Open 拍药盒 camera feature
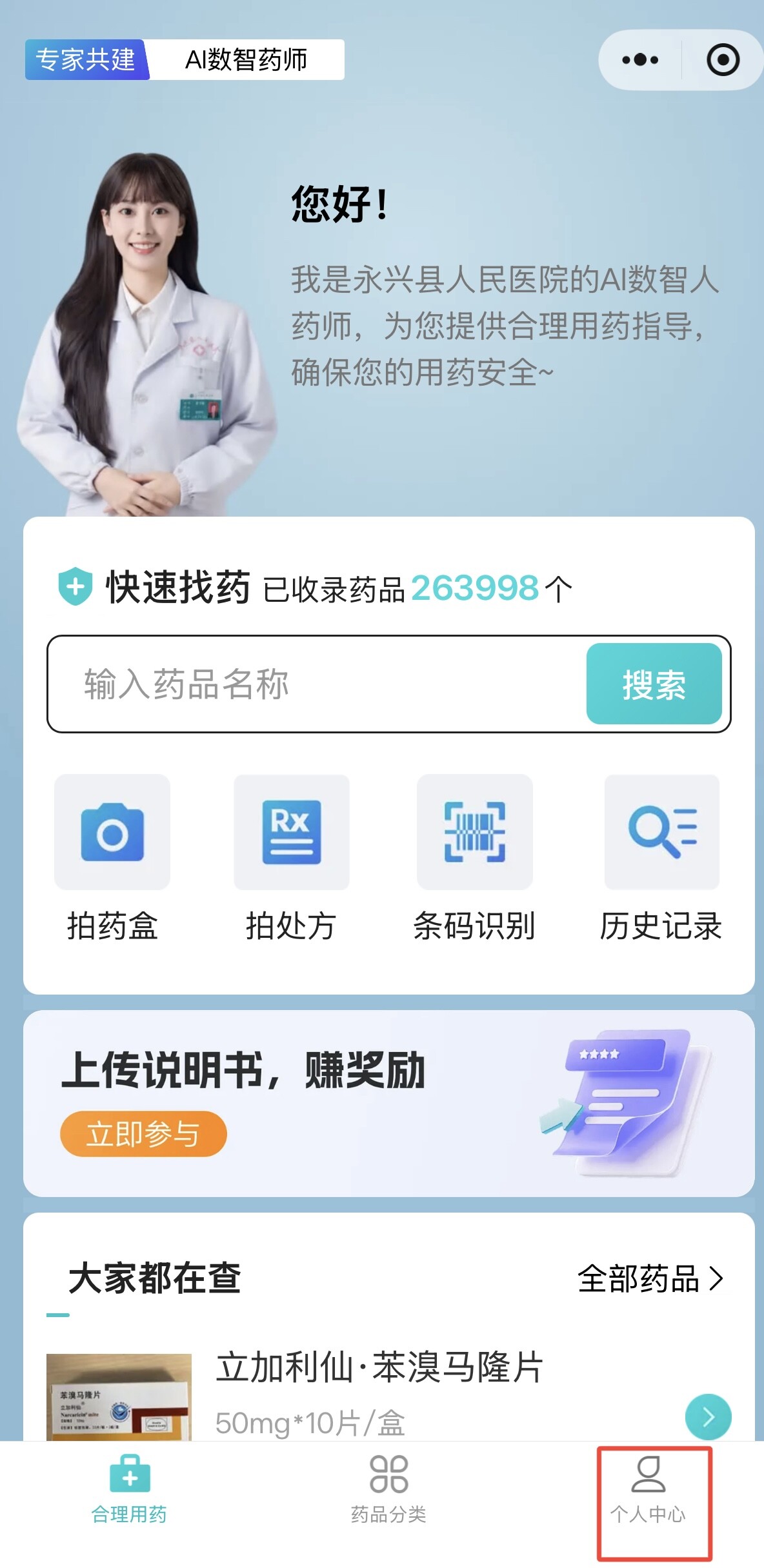This screenshot has width=764, height=1568. pos(112,857)
